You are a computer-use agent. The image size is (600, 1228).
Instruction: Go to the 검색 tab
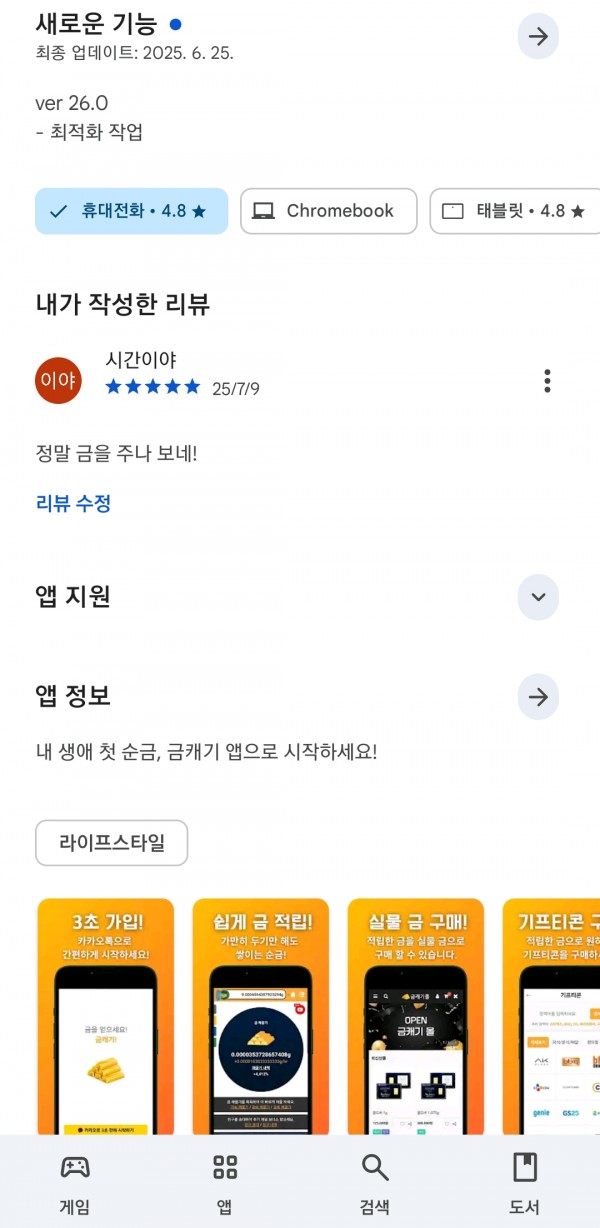tap(375, 1182)
